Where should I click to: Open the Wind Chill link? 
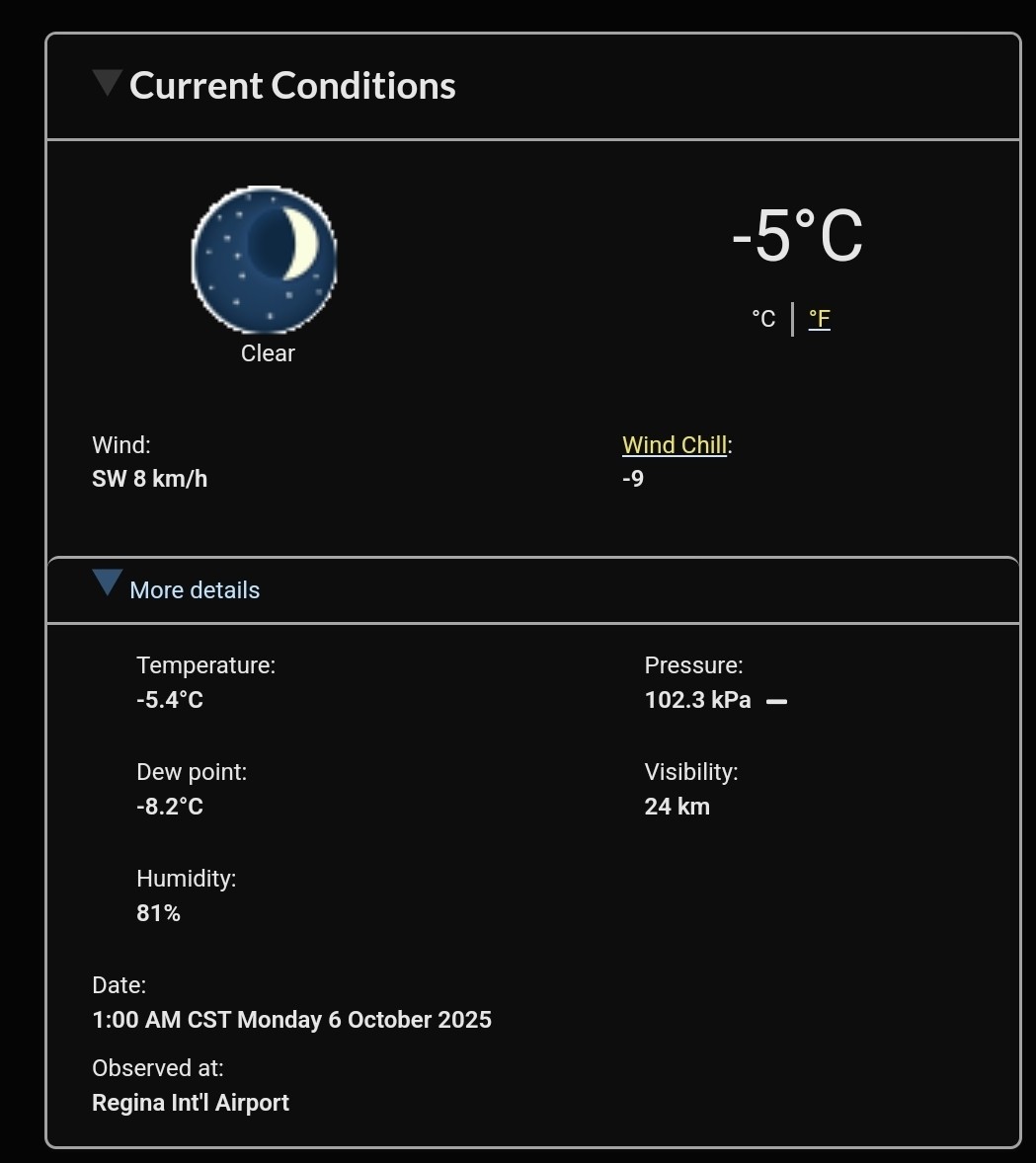pos(675,445)
